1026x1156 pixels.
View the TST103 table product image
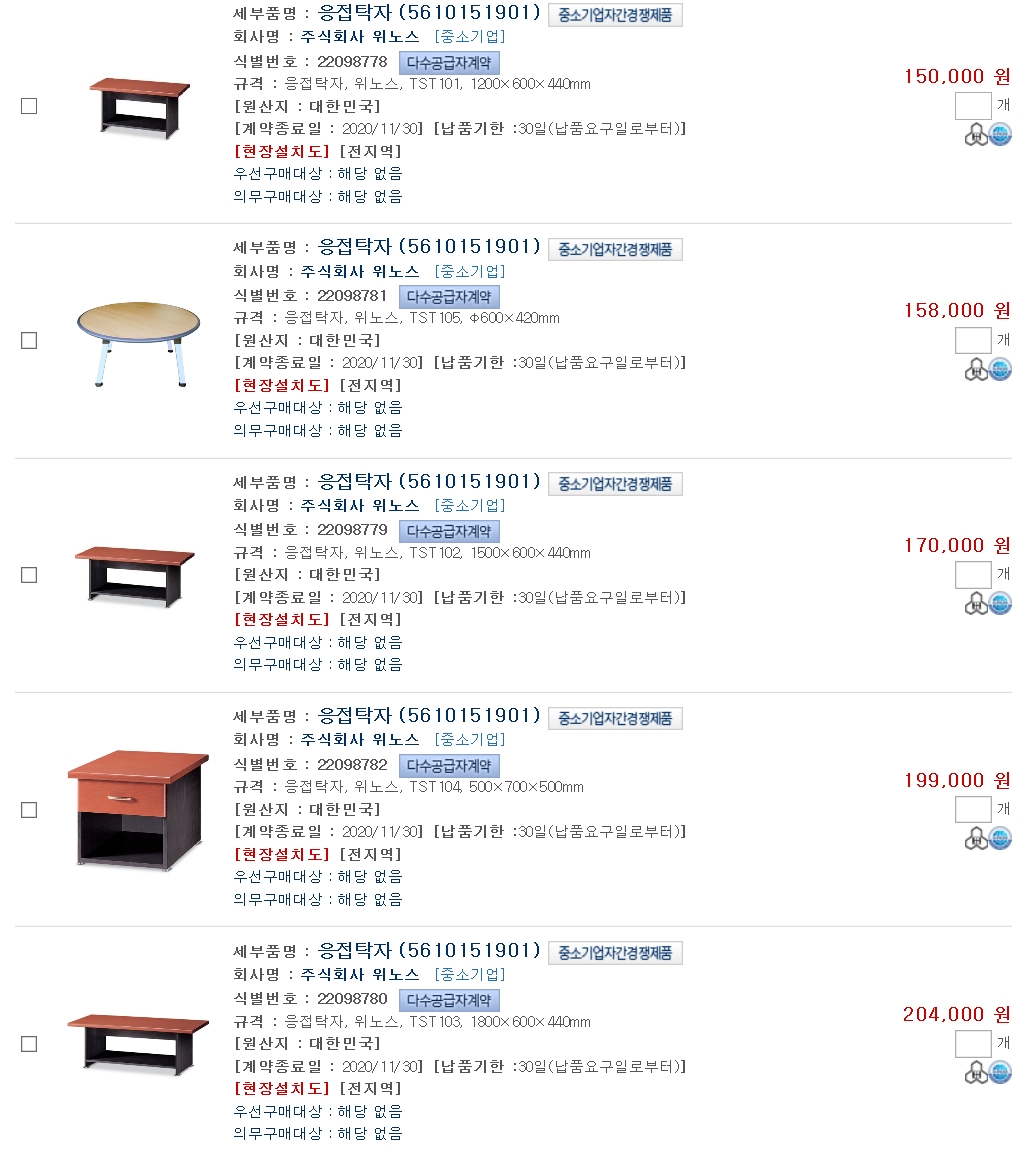138,1043
